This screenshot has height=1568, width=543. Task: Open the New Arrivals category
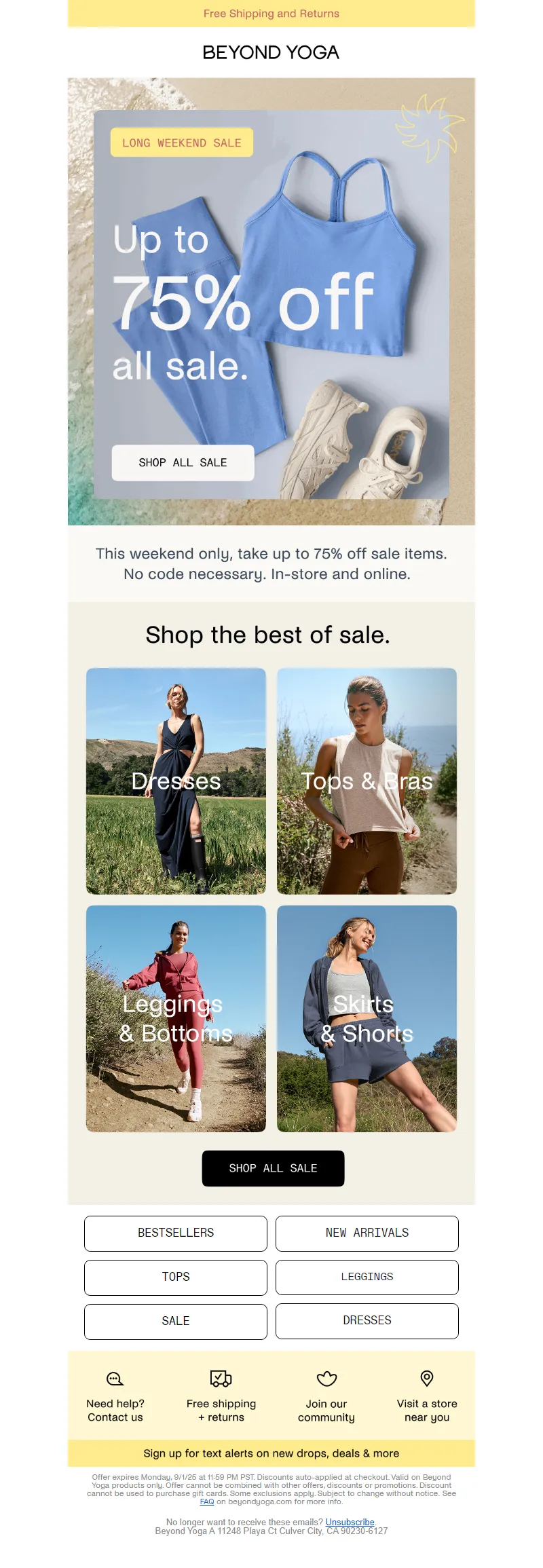367,1233
